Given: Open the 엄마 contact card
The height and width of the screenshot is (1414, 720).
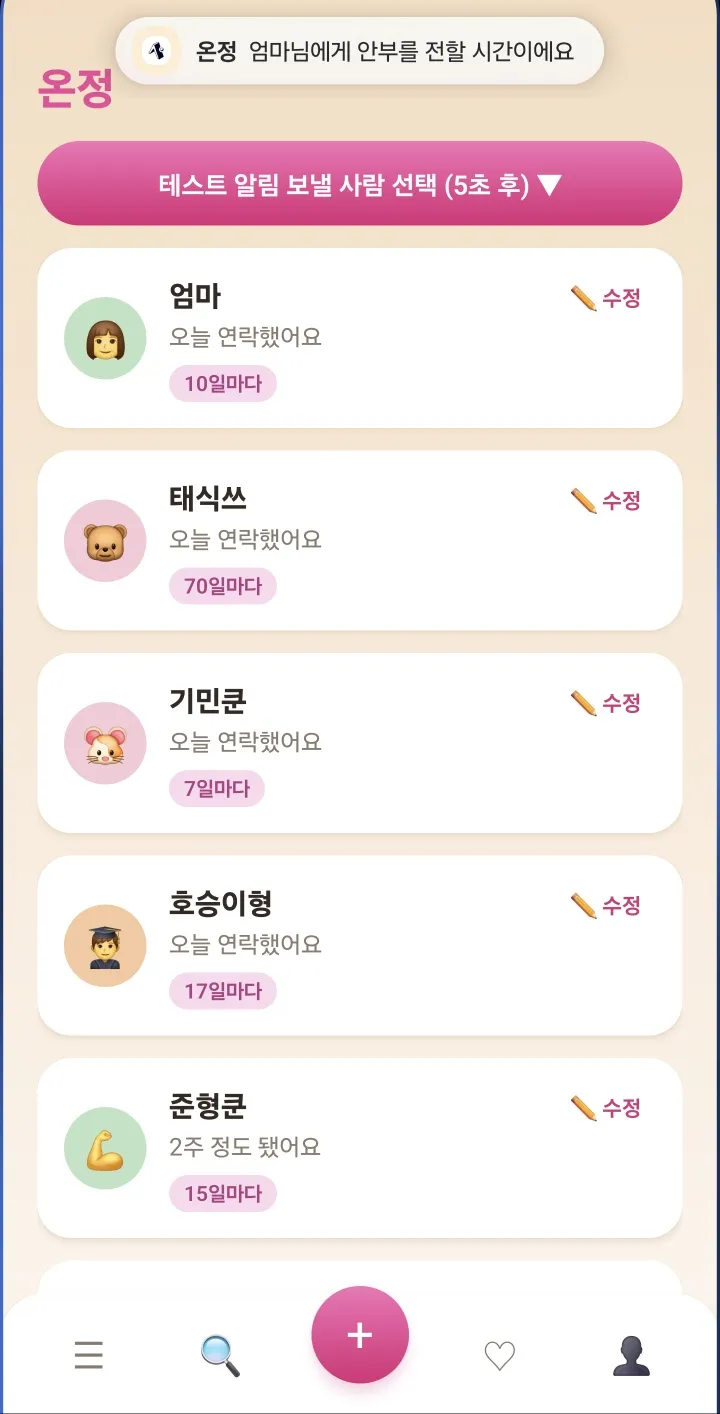Looking at the screenshot, I should tap(360, 338).
